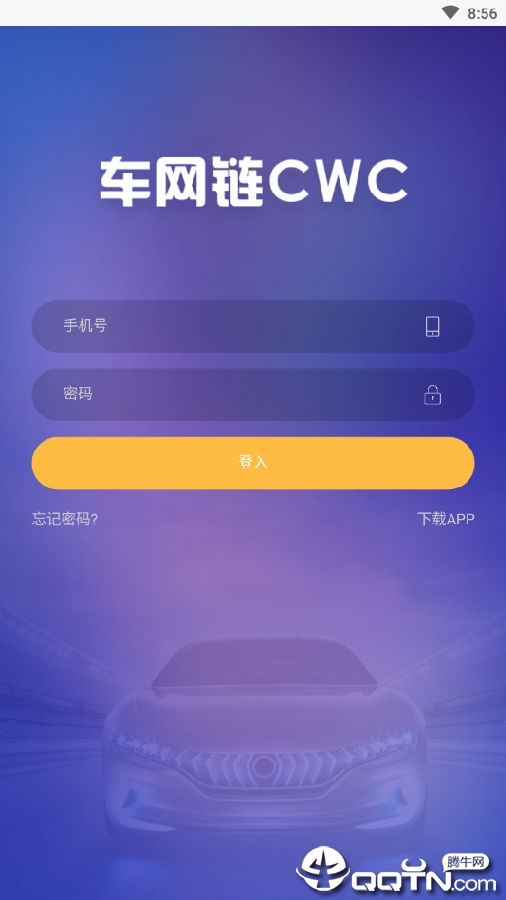Image resolution: width=506 pixels, height=900 pixels.
Task: Open the 忘记密码? link
Action: click(x=65, y=519)
